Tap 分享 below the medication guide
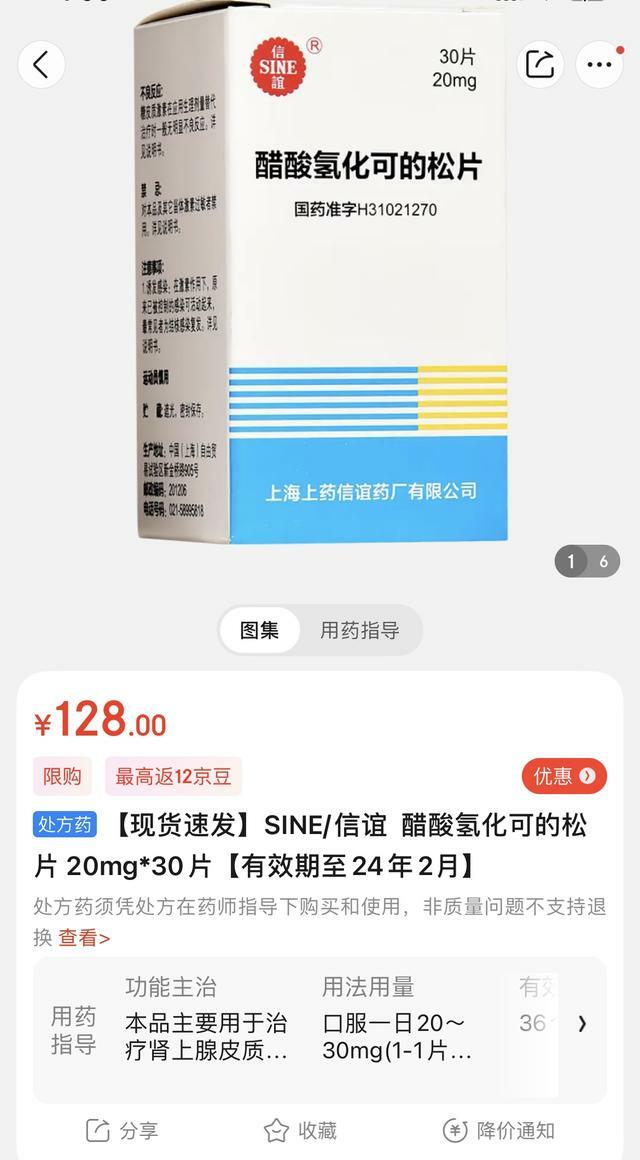The image size is (640, 1160). [x=122, y=1131]
